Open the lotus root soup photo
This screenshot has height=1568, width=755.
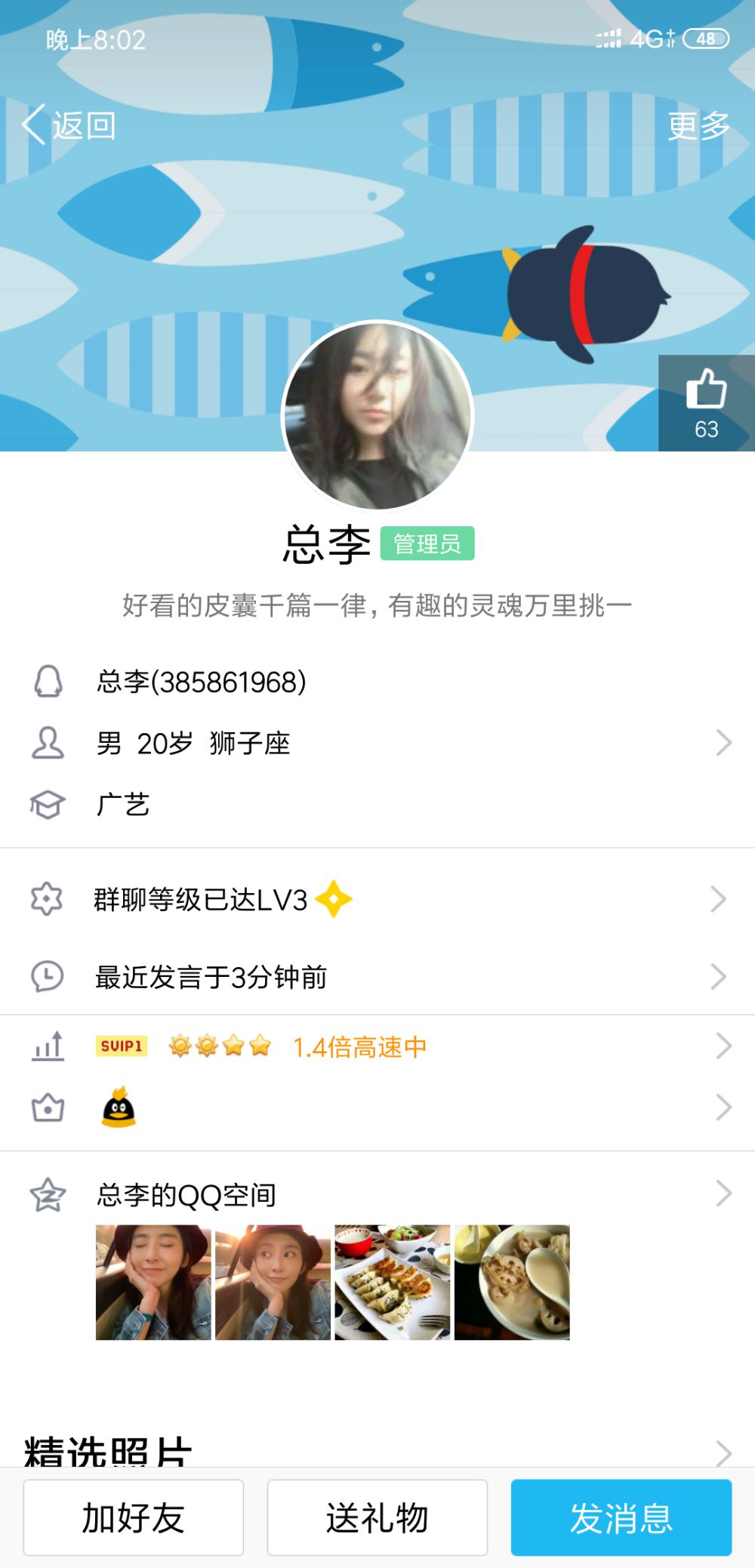512,1282
